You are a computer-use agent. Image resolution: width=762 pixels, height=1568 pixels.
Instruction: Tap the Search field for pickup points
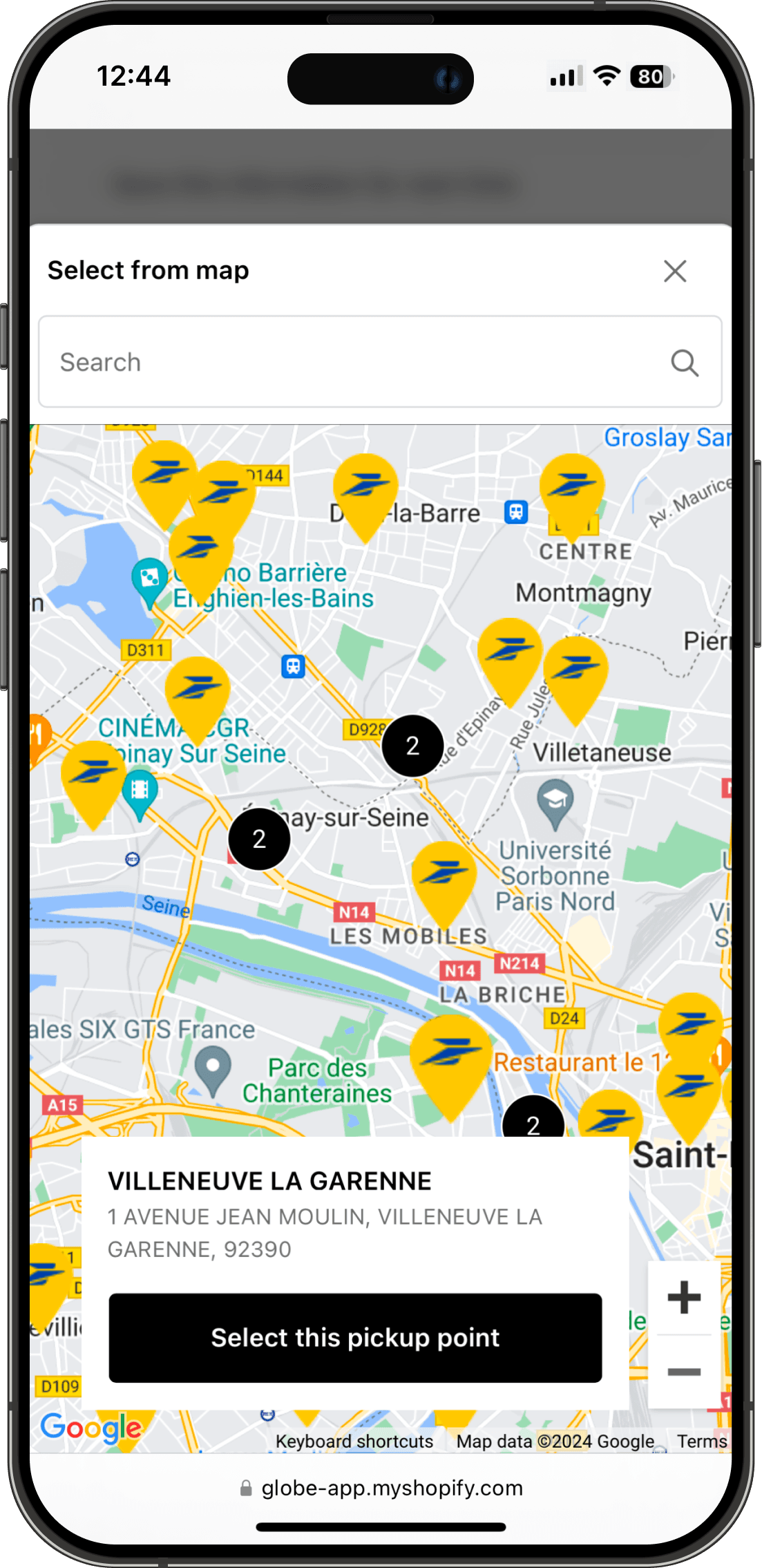352,362
